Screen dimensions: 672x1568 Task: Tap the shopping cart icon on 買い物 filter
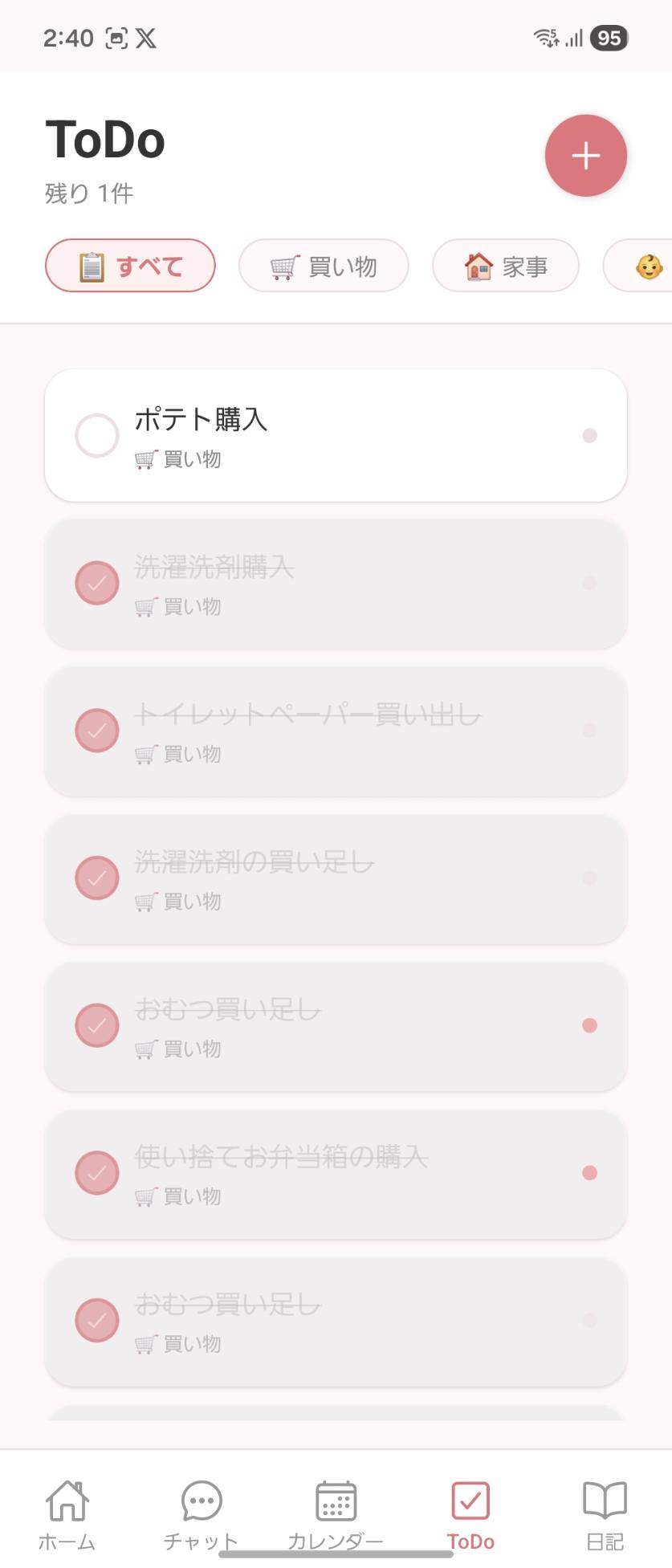tap(283, 266)
